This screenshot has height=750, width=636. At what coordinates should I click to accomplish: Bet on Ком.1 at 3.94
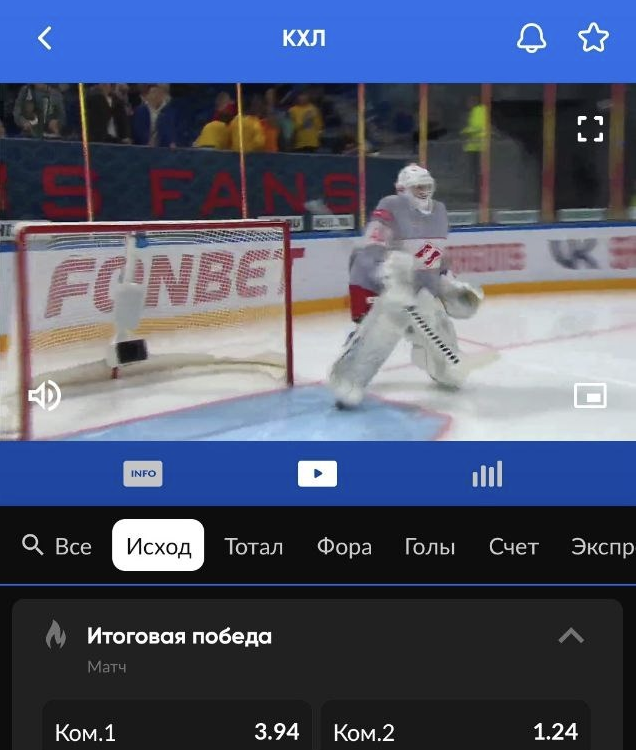pos(177,731)
